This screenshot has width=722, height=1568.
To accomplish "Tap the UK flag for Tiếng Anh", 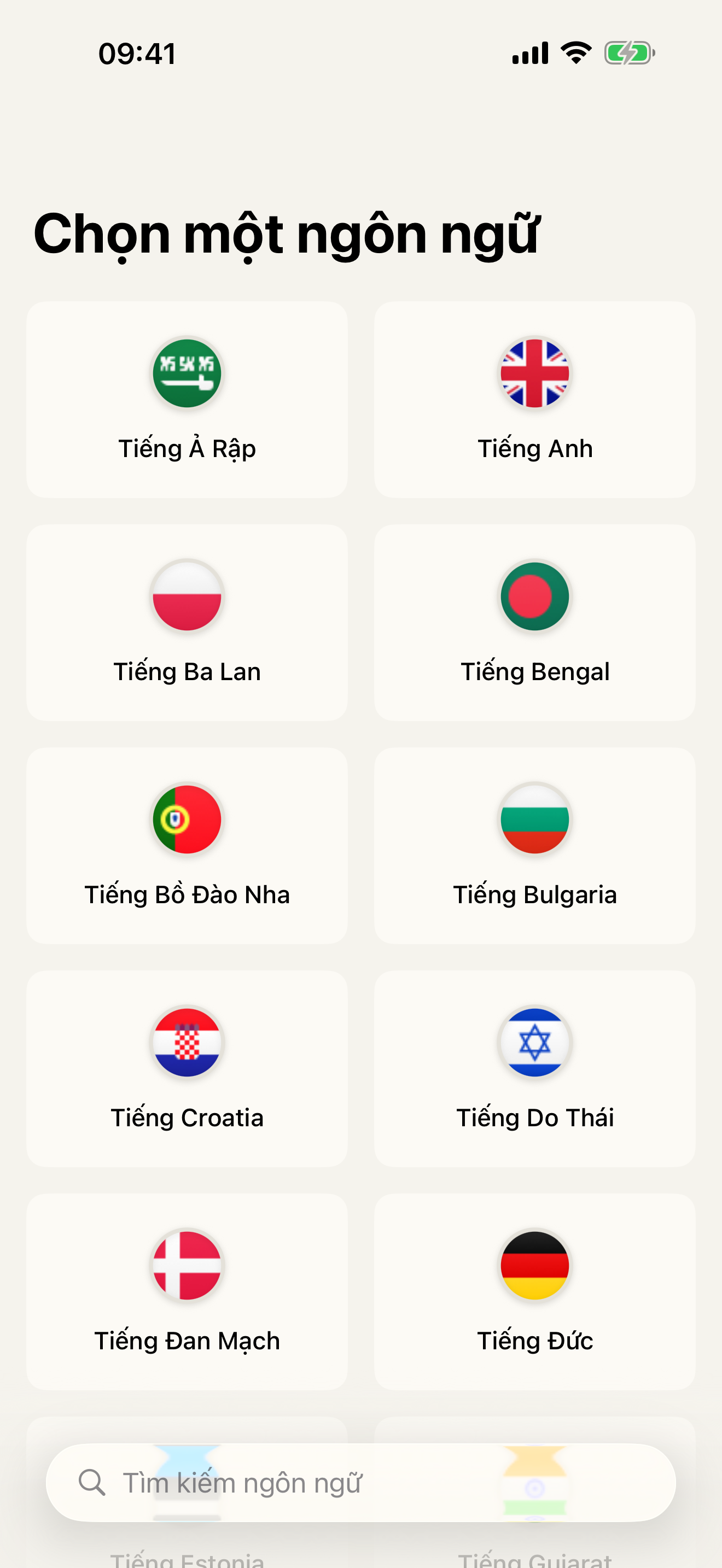I will click(535, 373).
